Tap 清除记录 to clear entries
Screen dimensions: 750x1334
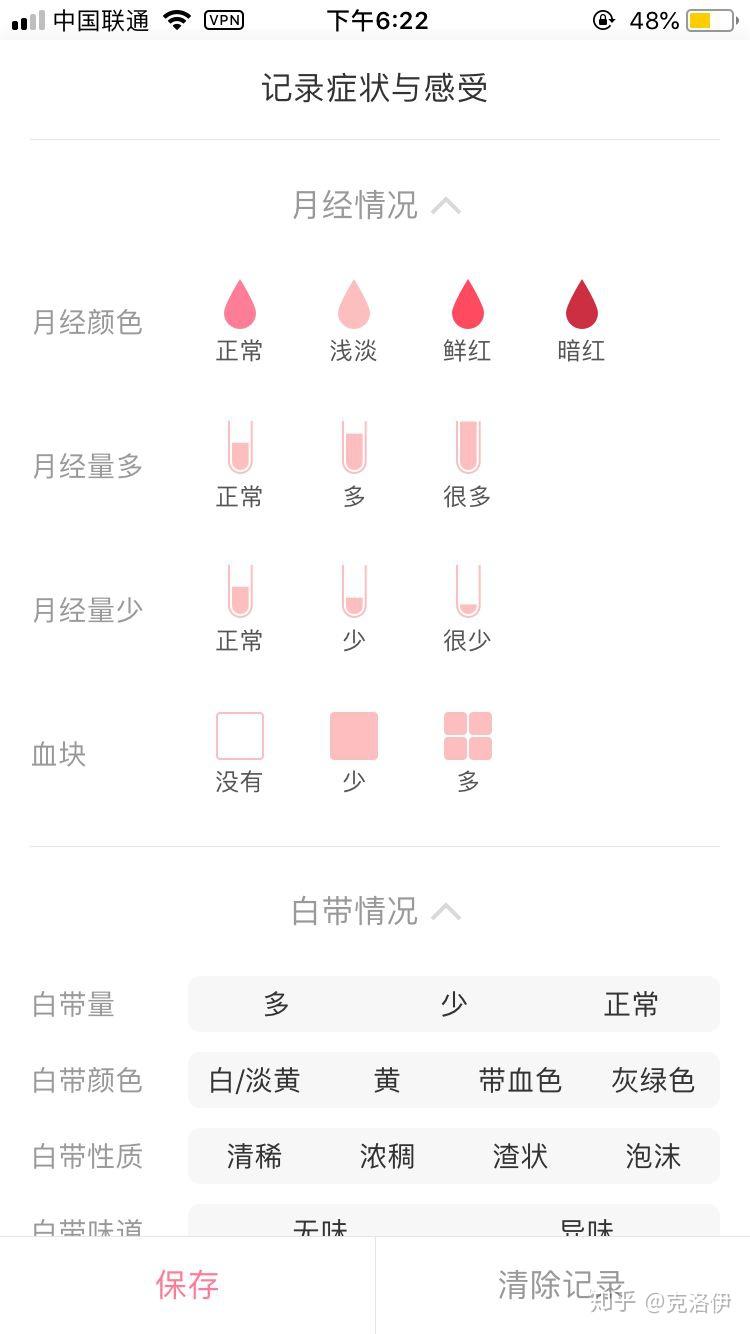click(561, 1285)
